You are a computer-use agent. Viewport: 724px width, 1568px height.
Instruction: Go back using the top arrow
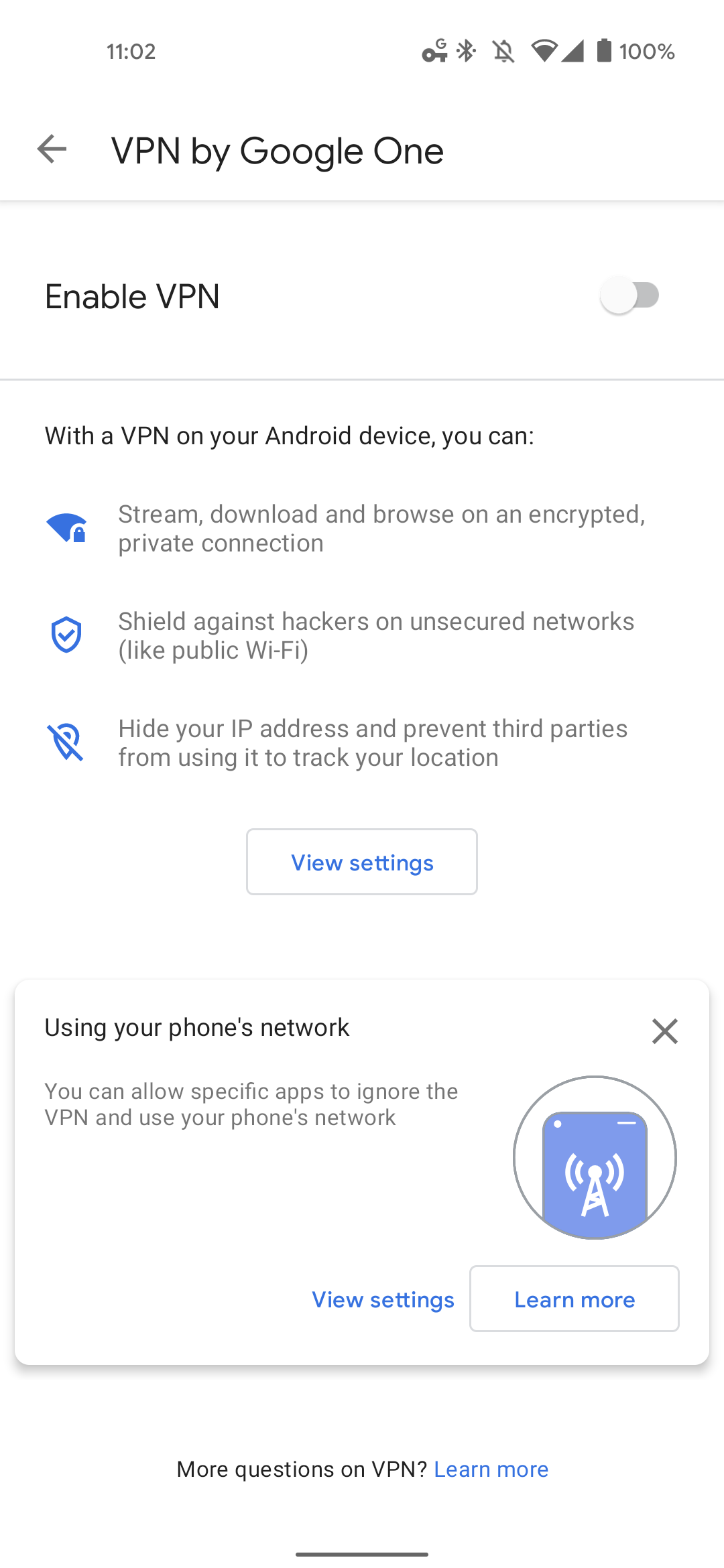tap(52, 149)
